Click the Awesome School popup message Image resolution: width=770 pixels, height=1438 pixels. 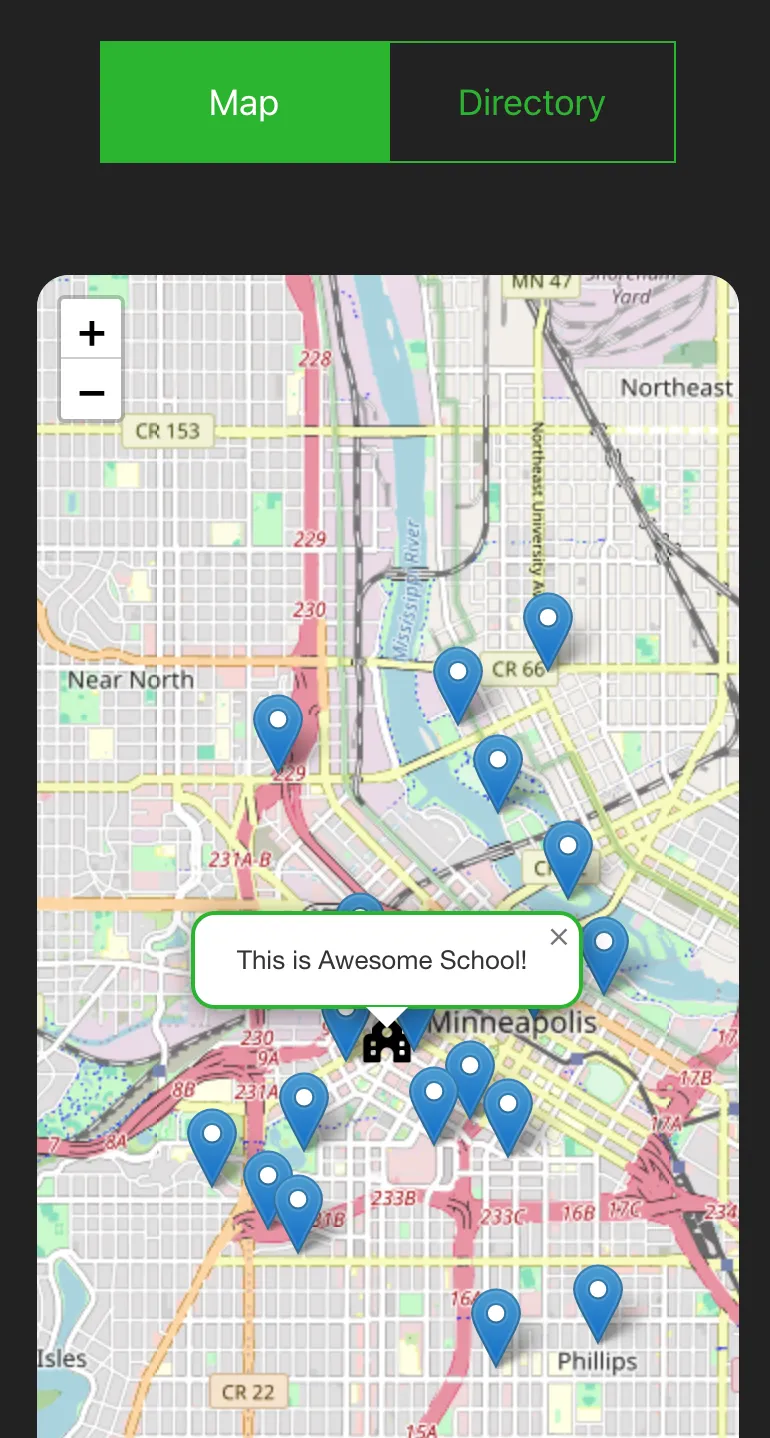pyautogui.click(x=383, y=960)
